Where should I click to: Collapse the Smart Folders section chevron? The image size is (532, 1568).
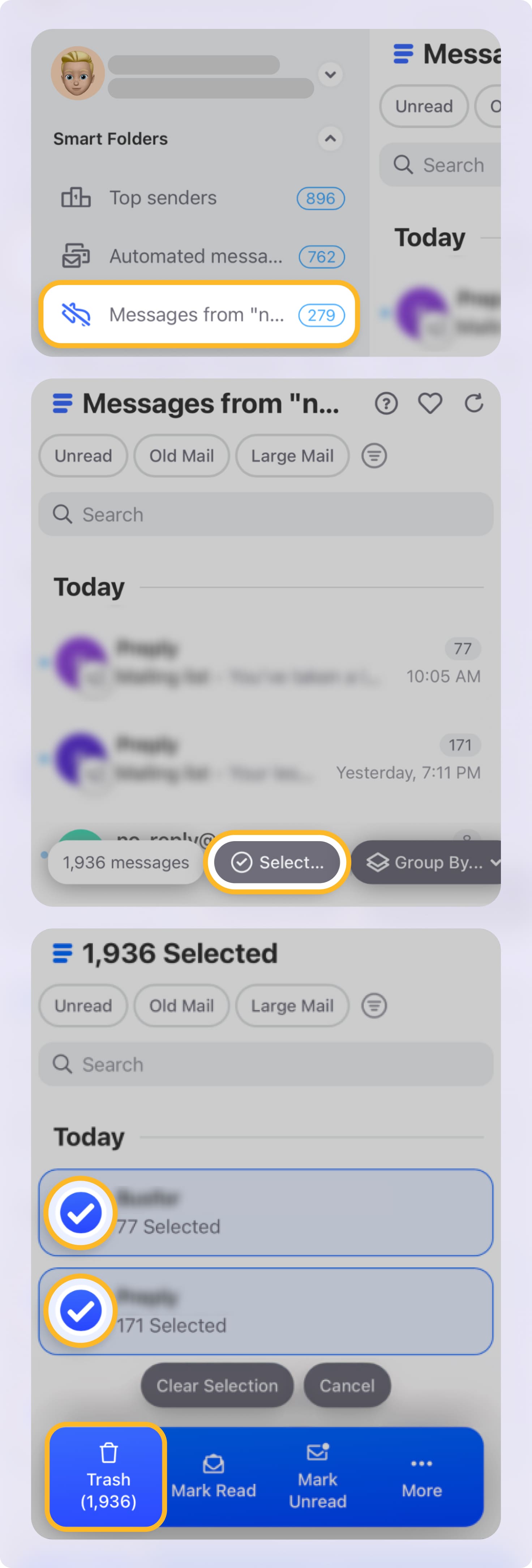(330, 139)
